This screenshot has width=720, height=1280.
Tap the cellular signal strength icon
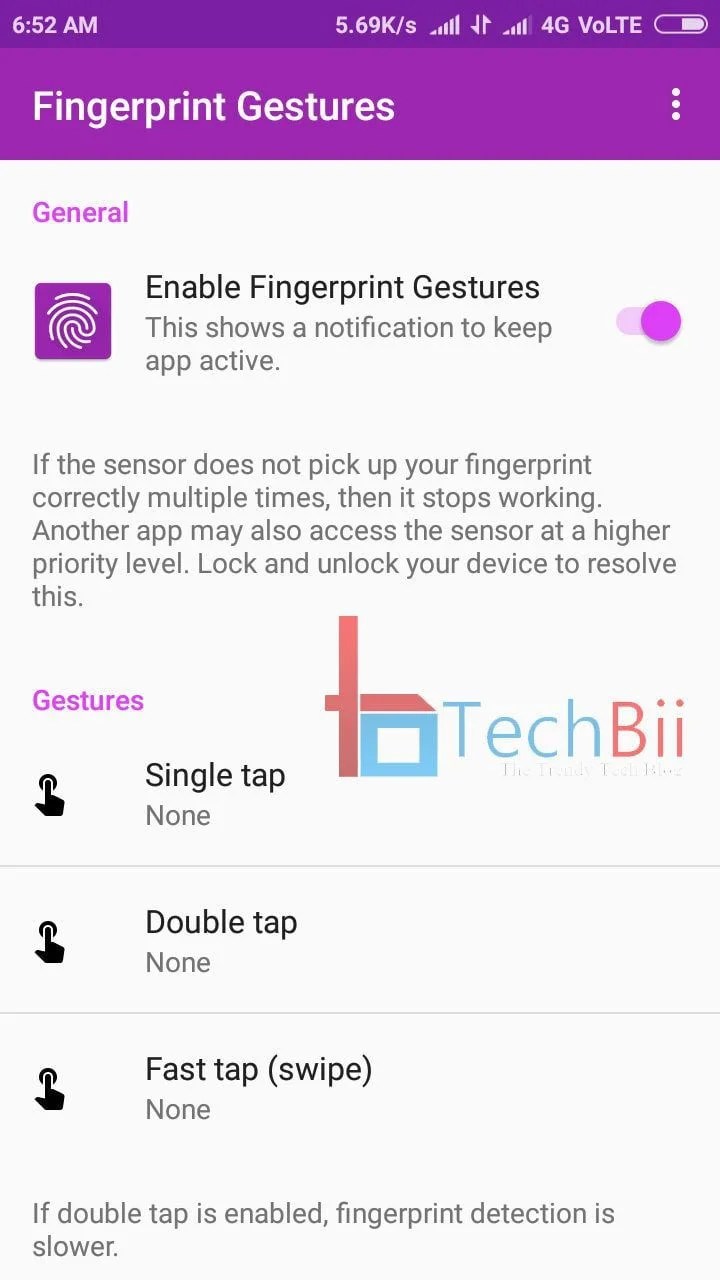point(444,25)
